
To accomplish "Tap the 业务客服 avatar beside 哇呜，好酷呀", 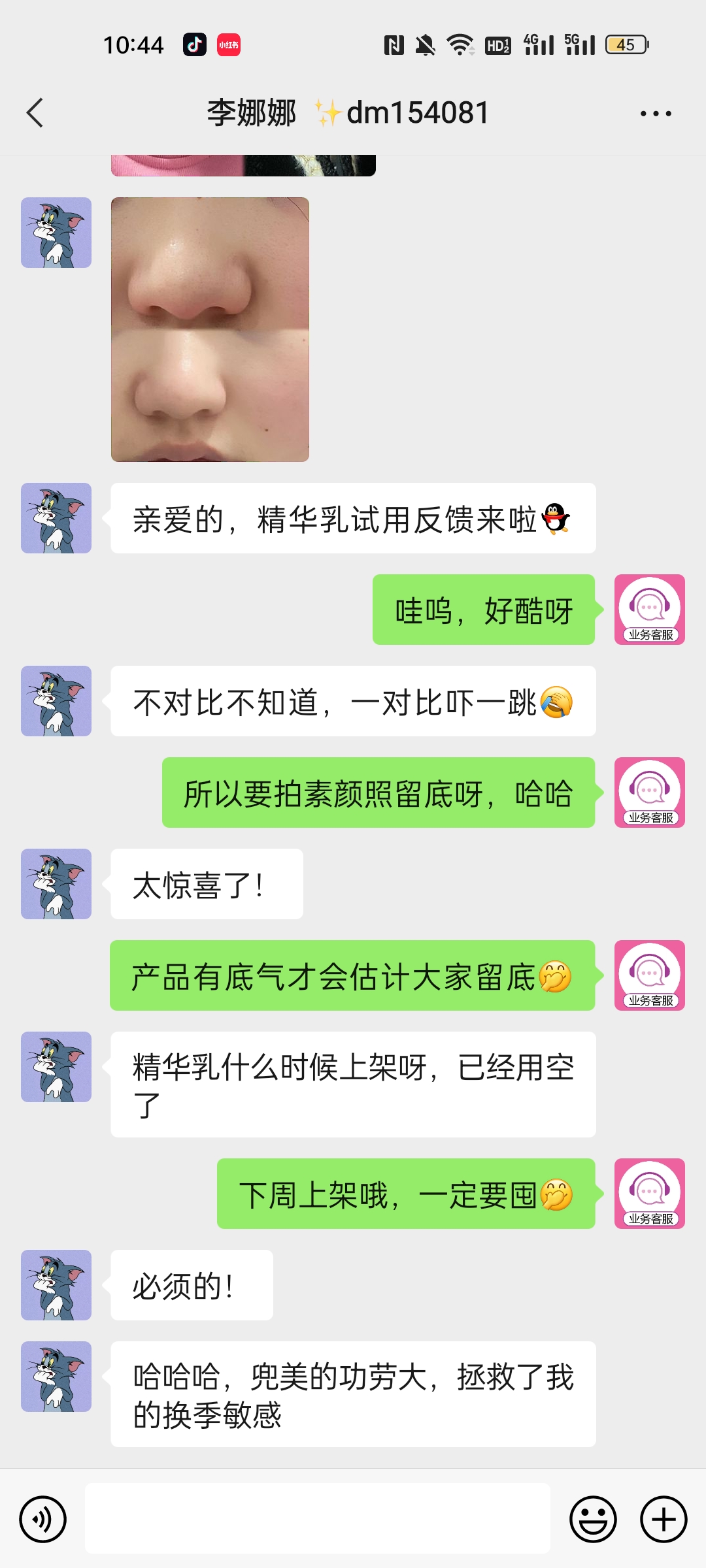I will tap(649, 610).
